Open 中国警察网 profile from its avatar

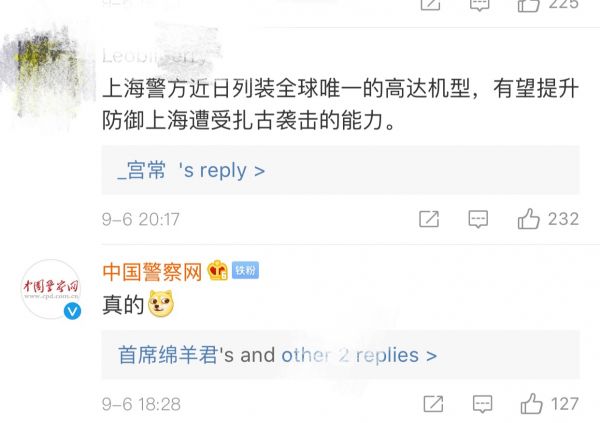click(49, 290)
